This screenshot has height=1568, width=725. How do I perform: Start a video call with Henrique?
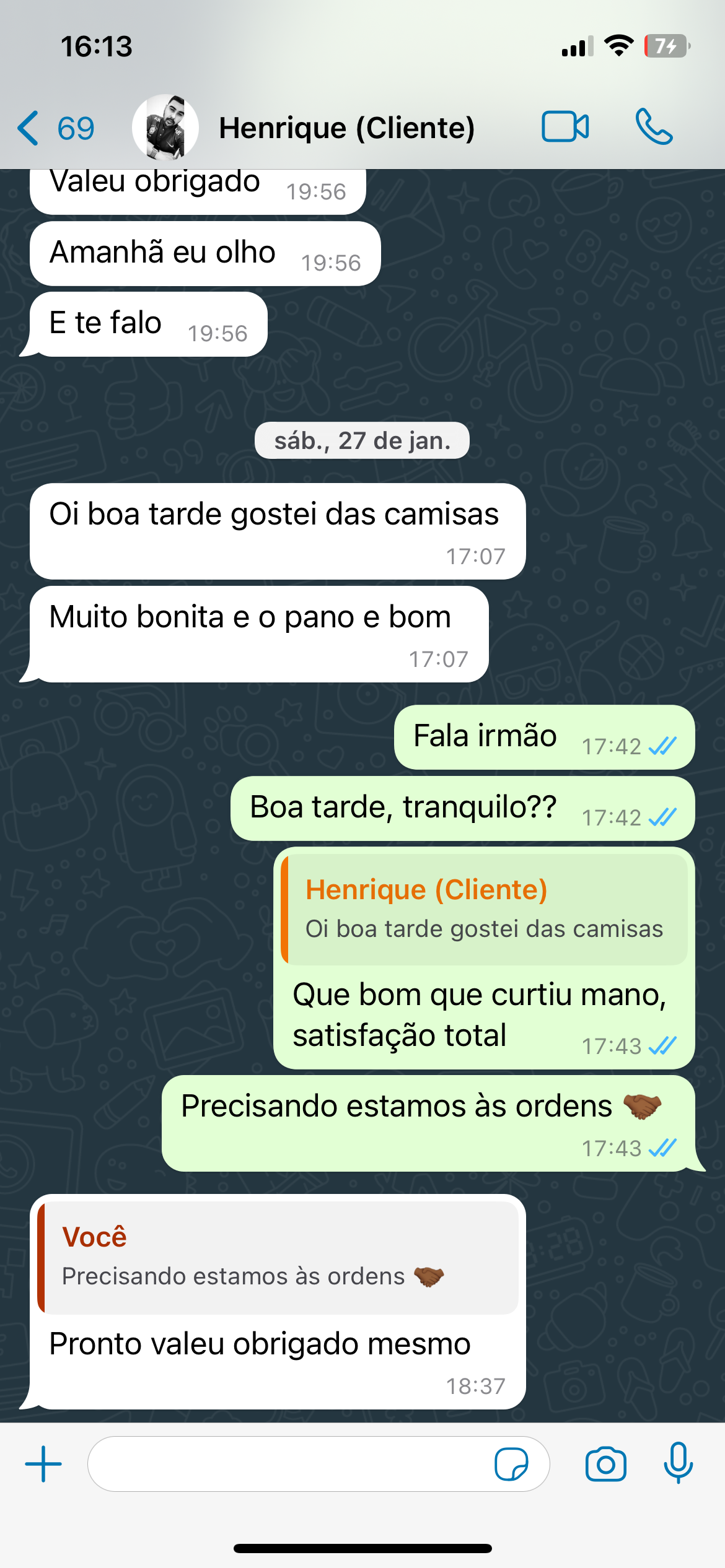[565, 127]
